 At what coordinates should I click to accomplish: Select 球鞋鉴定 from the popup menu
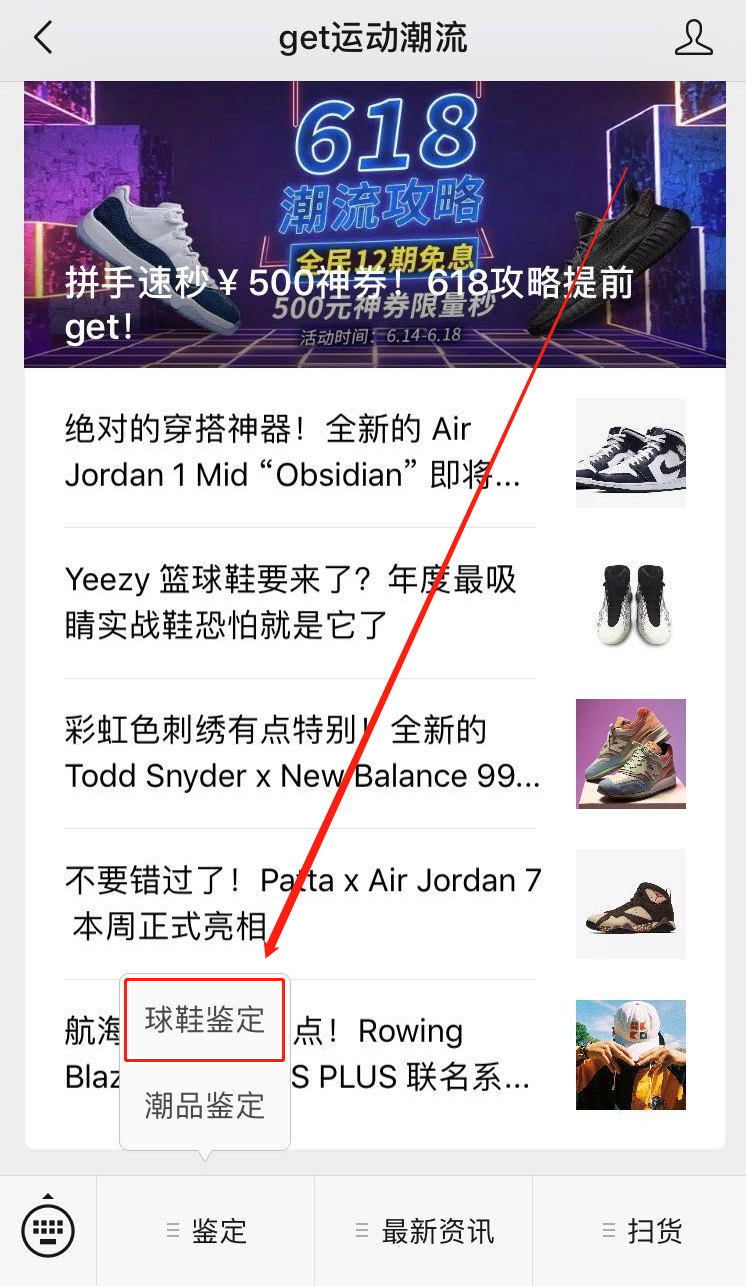click(x=204, y=1019)
